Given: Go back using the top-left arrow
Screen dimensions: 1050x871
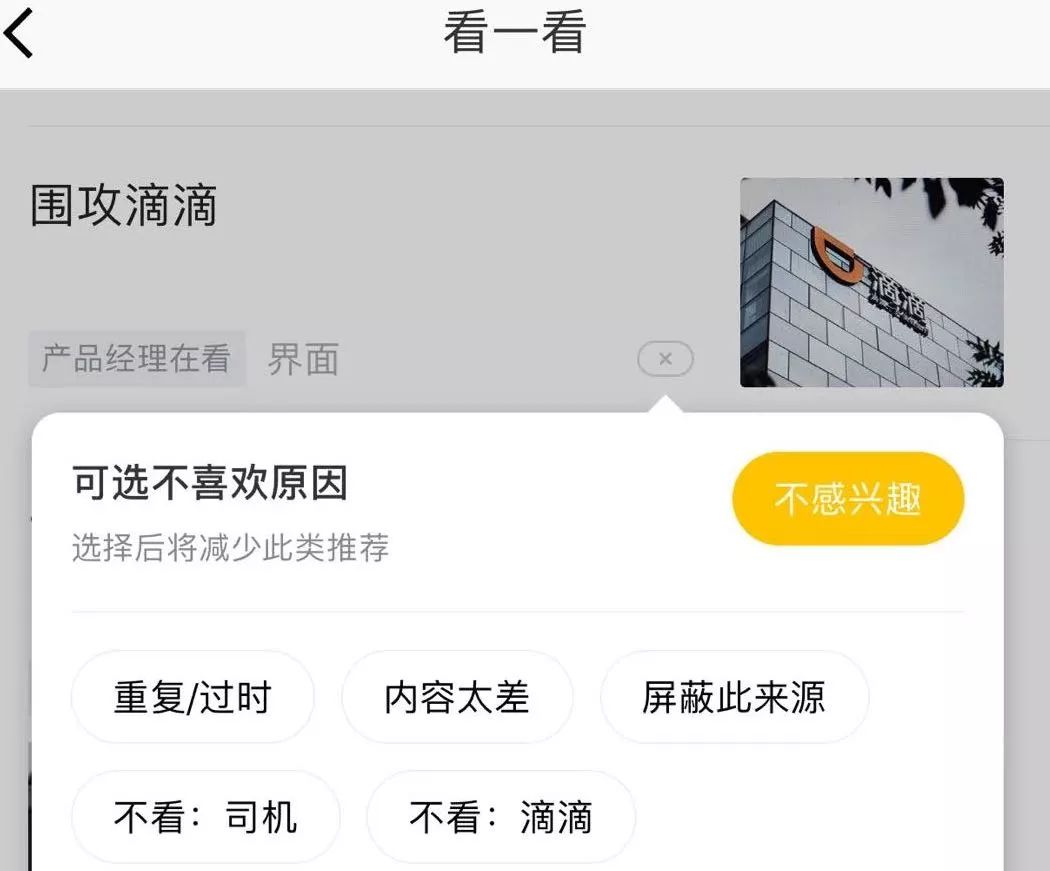Looking at the screenshot, I should pyautogui.click(x=20, y=33).
